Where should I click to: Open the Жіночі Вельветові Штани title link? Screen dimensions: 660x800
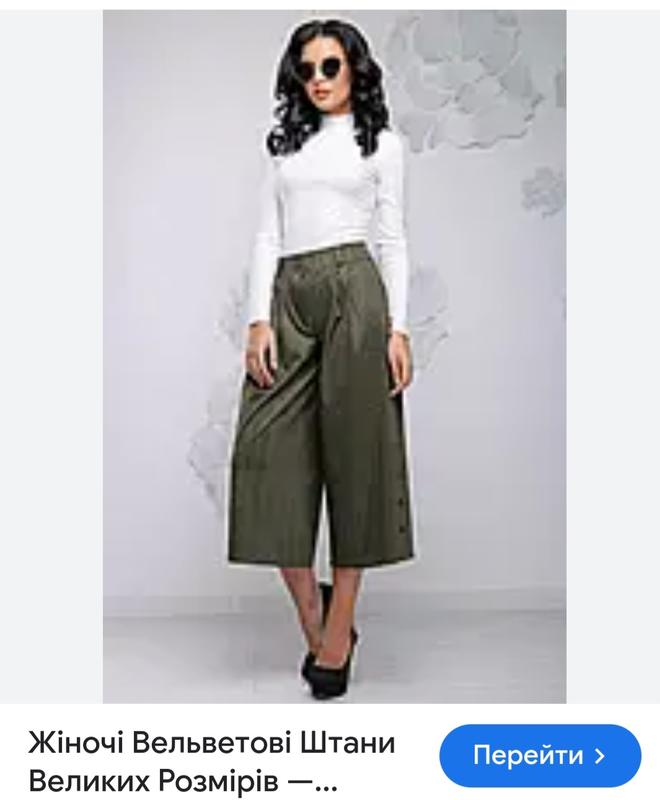[210, 760]
